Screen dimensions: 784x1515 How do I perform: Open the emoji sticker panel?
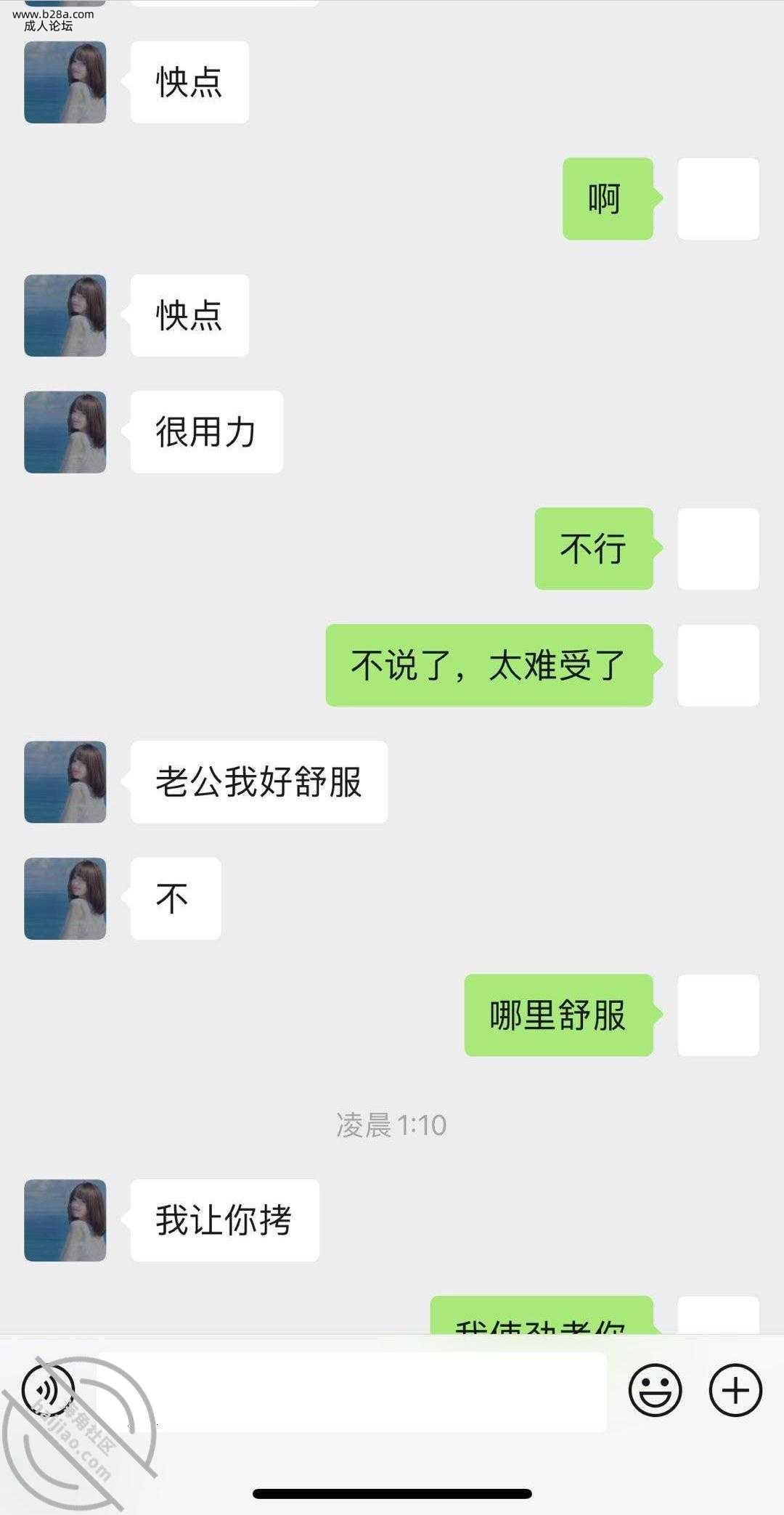[655, 1390]
